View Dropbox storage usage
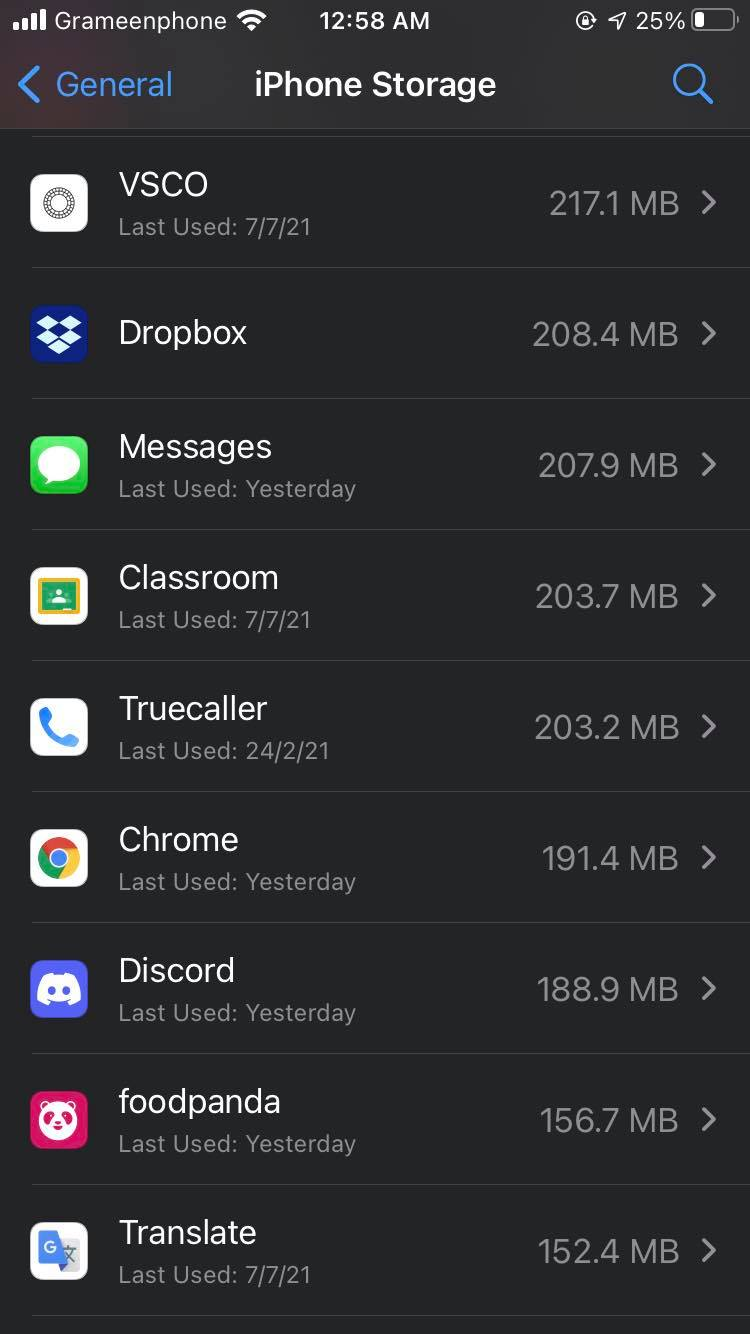750x1334 pixels. click(x=375, y=333)
